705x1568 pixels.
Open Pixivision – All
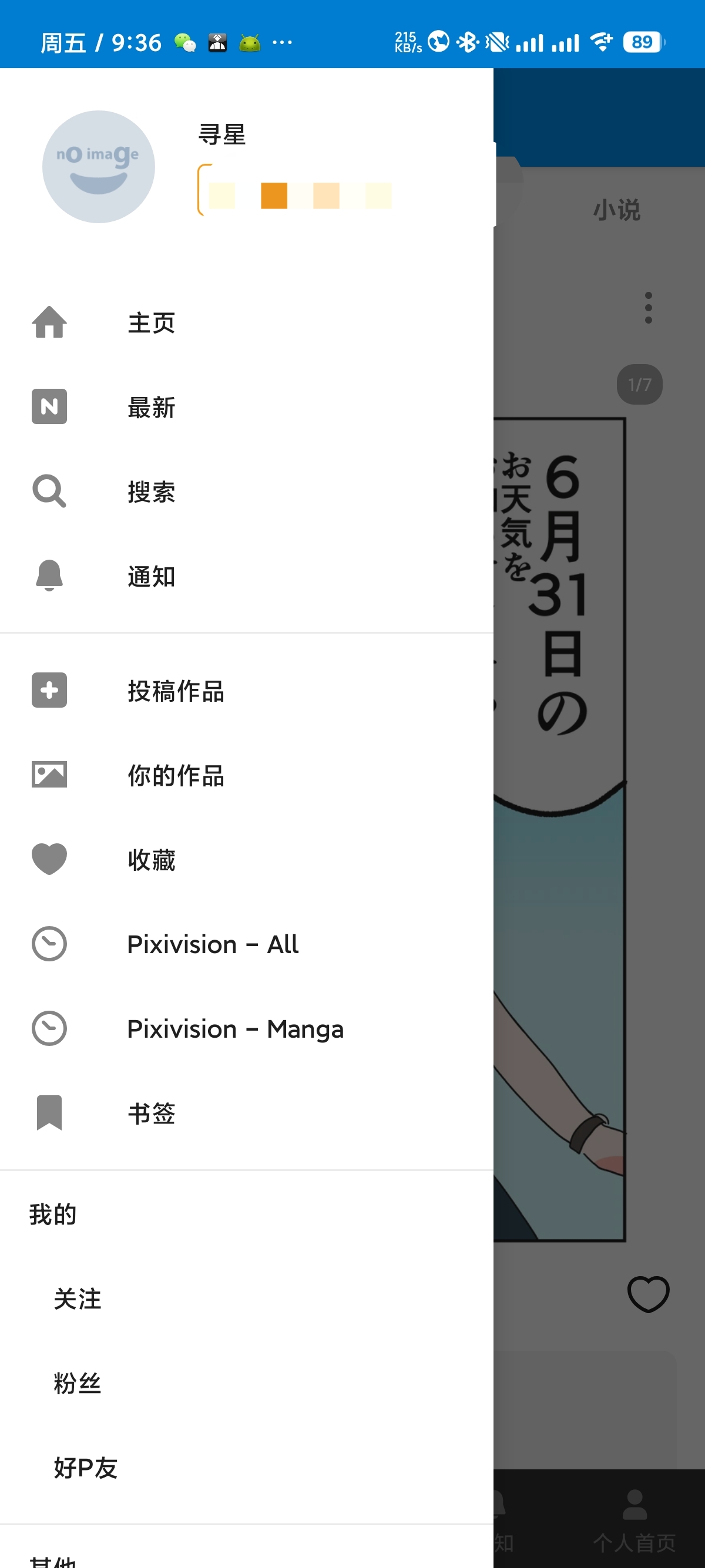pos(213,944)
